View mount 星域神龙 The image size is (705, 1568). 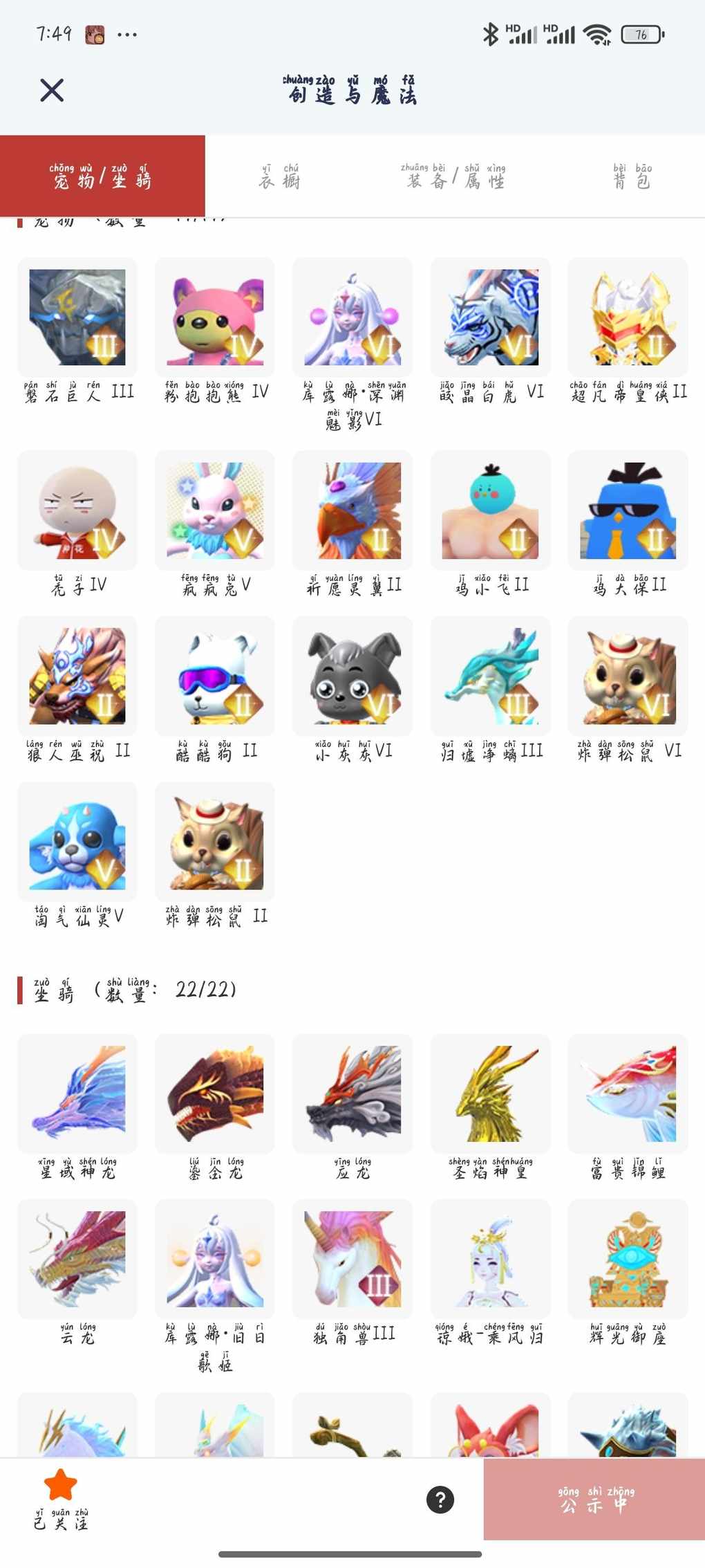point(77,1094)
